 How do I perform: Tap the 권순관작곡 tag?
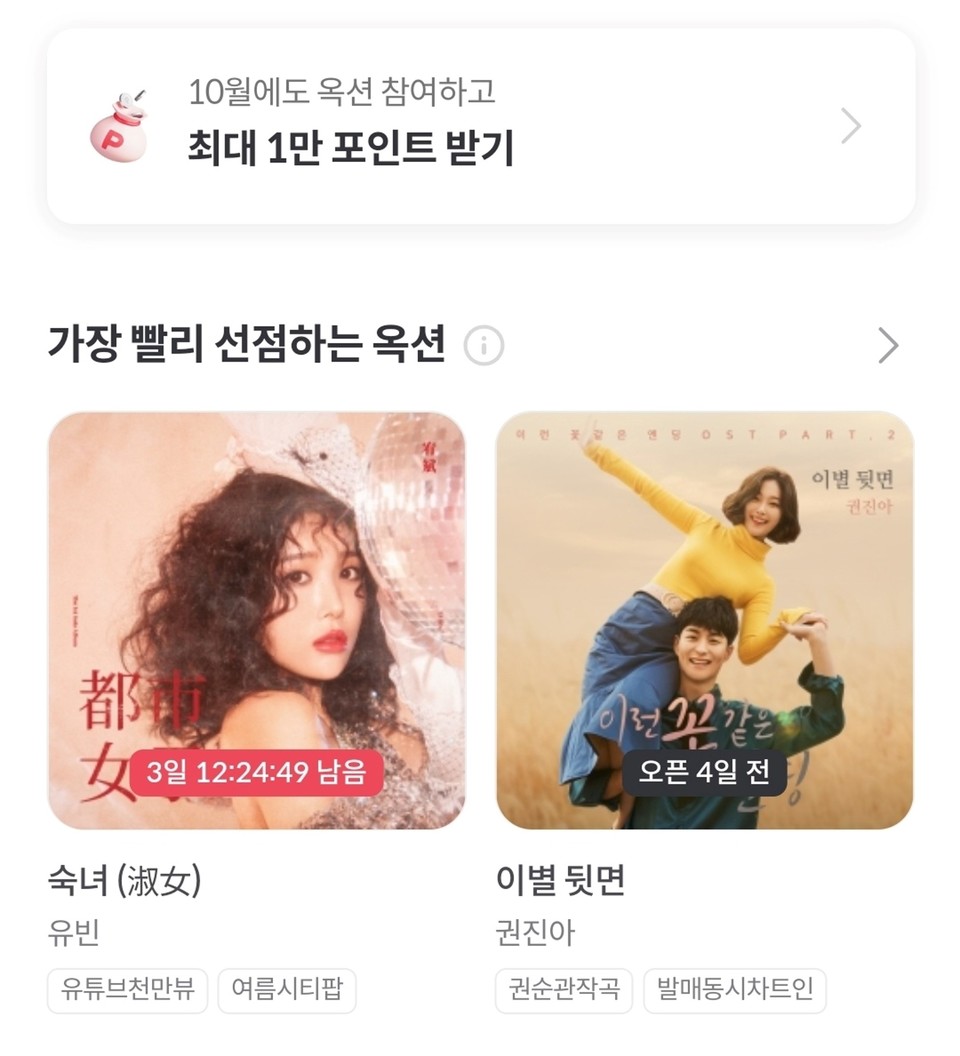(x=564, y=992)
